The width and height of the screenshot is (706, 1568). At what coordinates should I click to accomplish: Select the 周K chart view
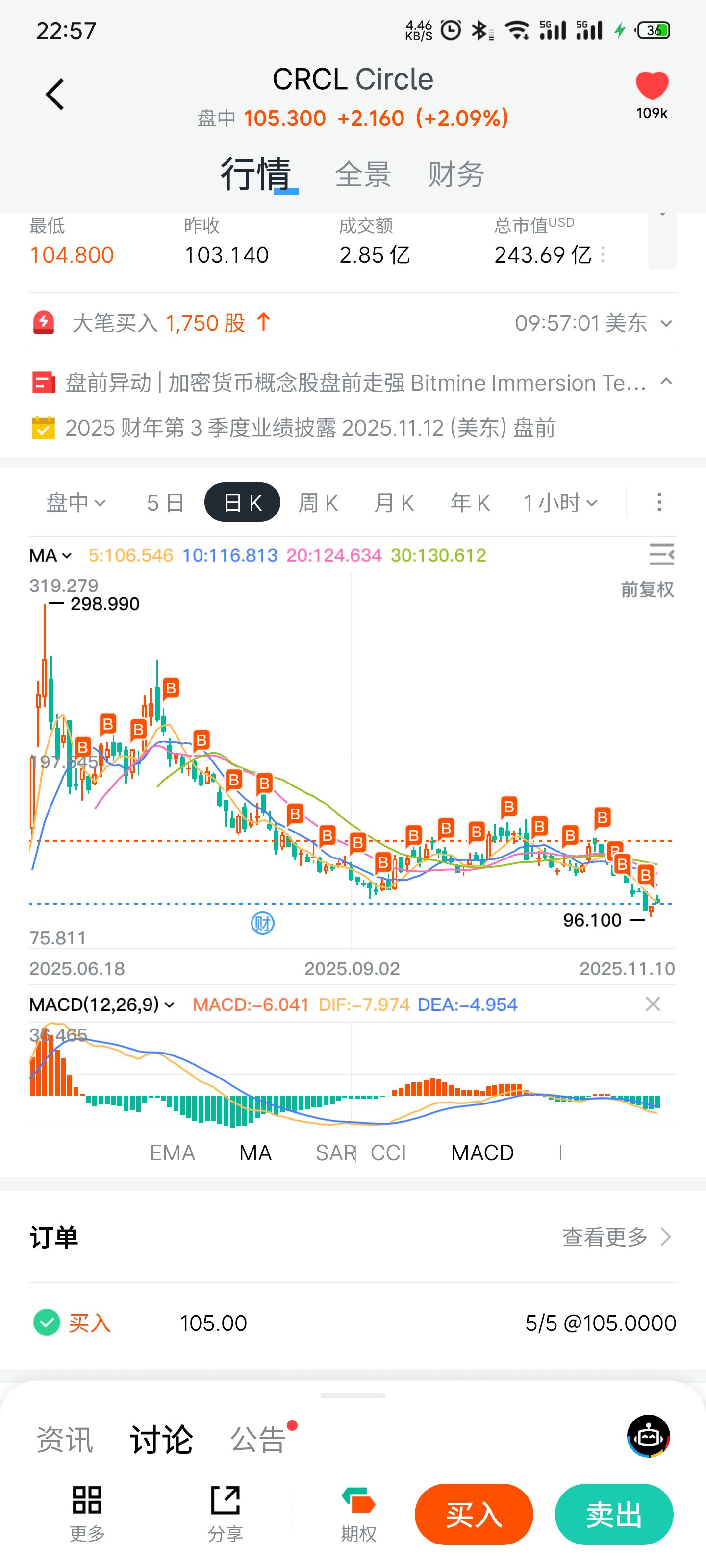coord(318,503)
